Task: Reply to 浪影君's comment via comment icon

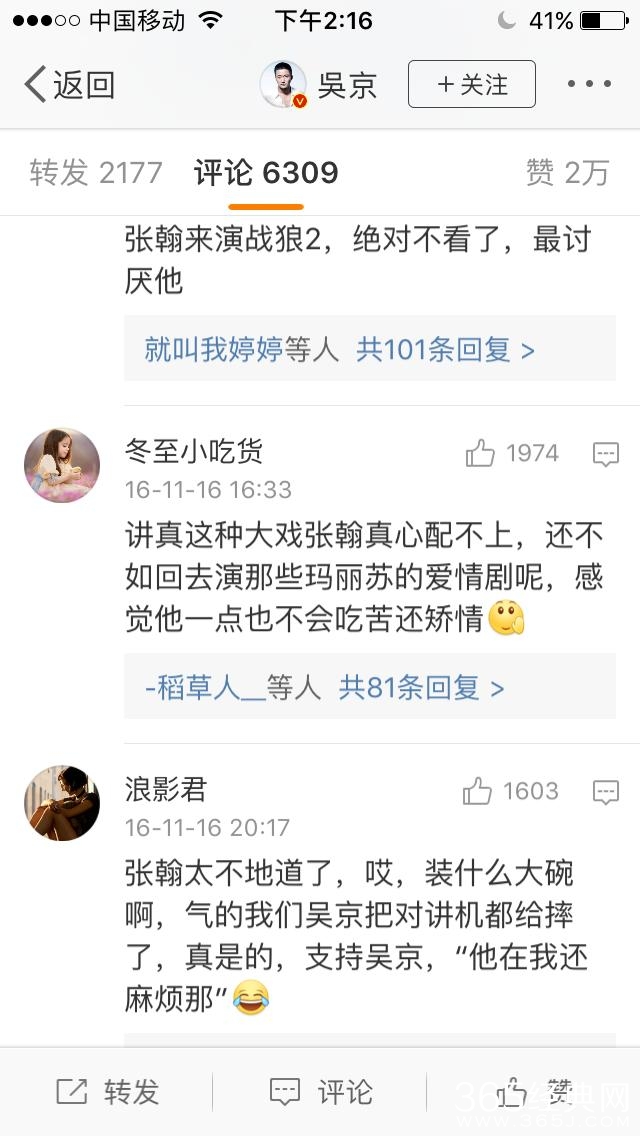Action: (606, 793)
